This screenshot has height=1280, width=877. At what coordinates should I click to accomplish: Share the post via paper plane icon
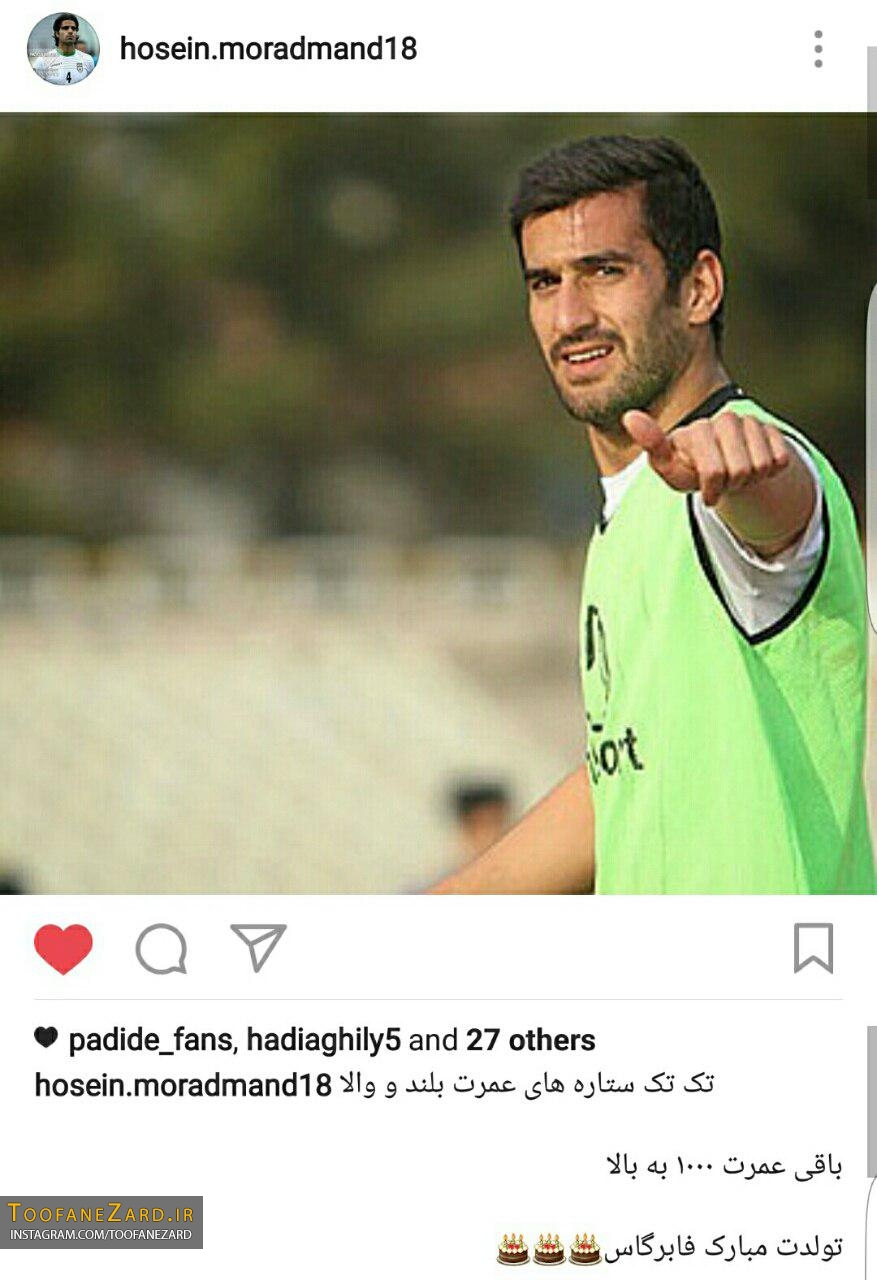click(258, 947)
